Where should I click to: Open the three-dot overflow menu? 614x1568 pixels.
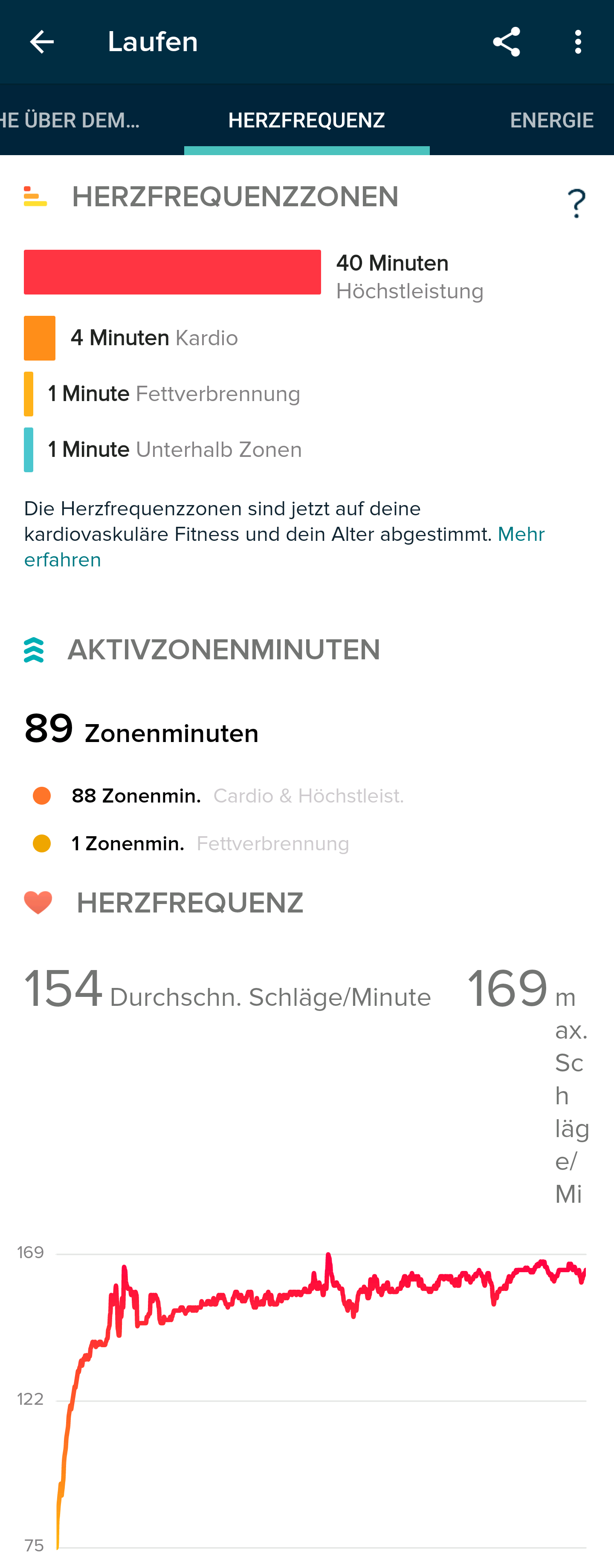click(577, 42)
